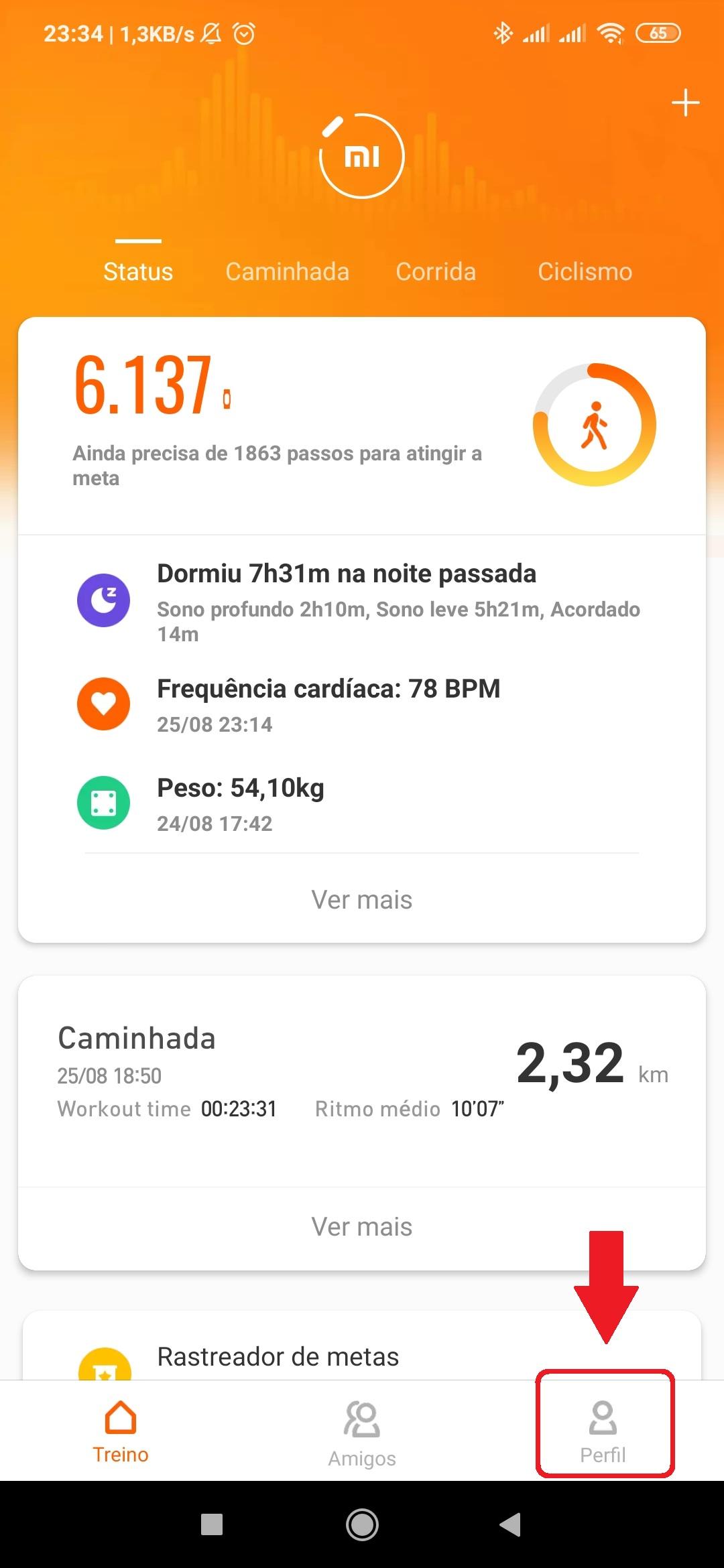Select the Ciclismo tab
The height and width of the screenshot is (1568, 724).
pos(584,271)
